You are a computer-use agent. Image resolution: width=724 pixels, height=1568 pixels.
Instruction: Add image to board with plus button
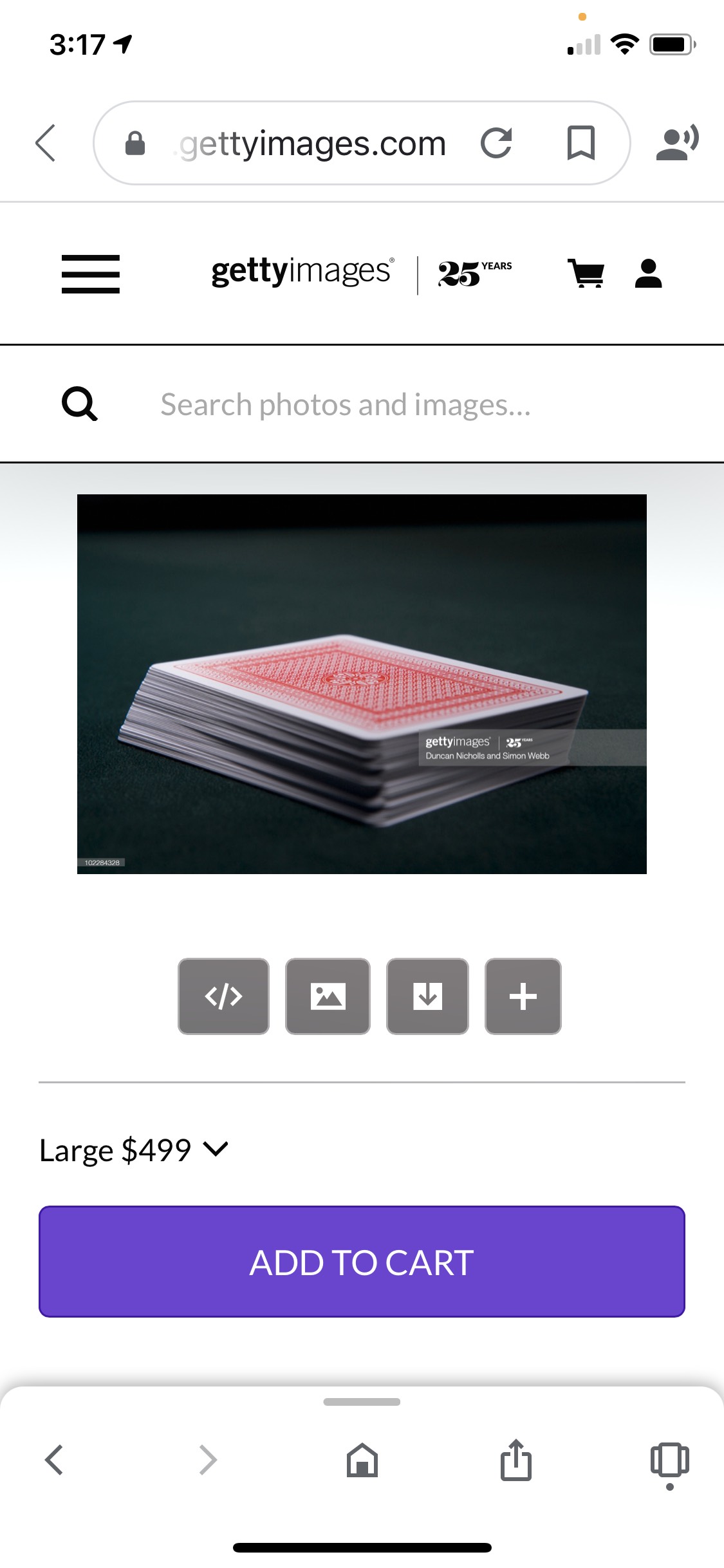click(523, 996)
